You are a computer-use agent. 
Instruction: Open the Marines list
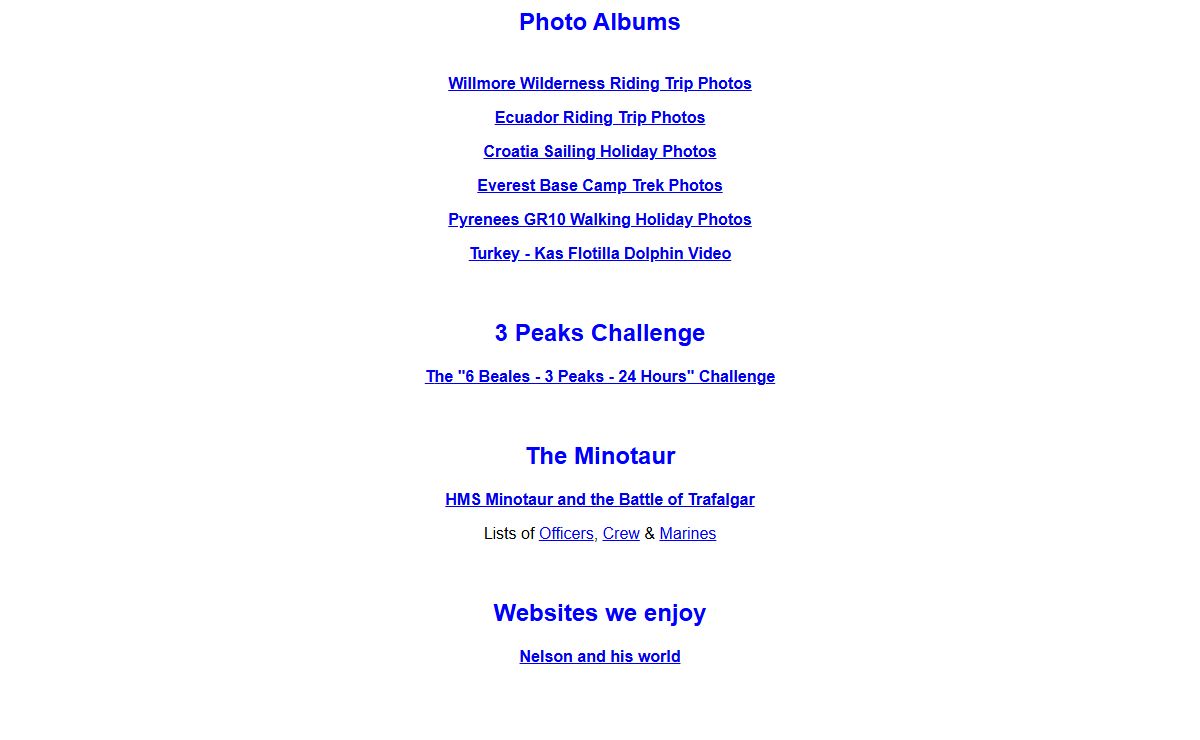(x=687, y=534)
